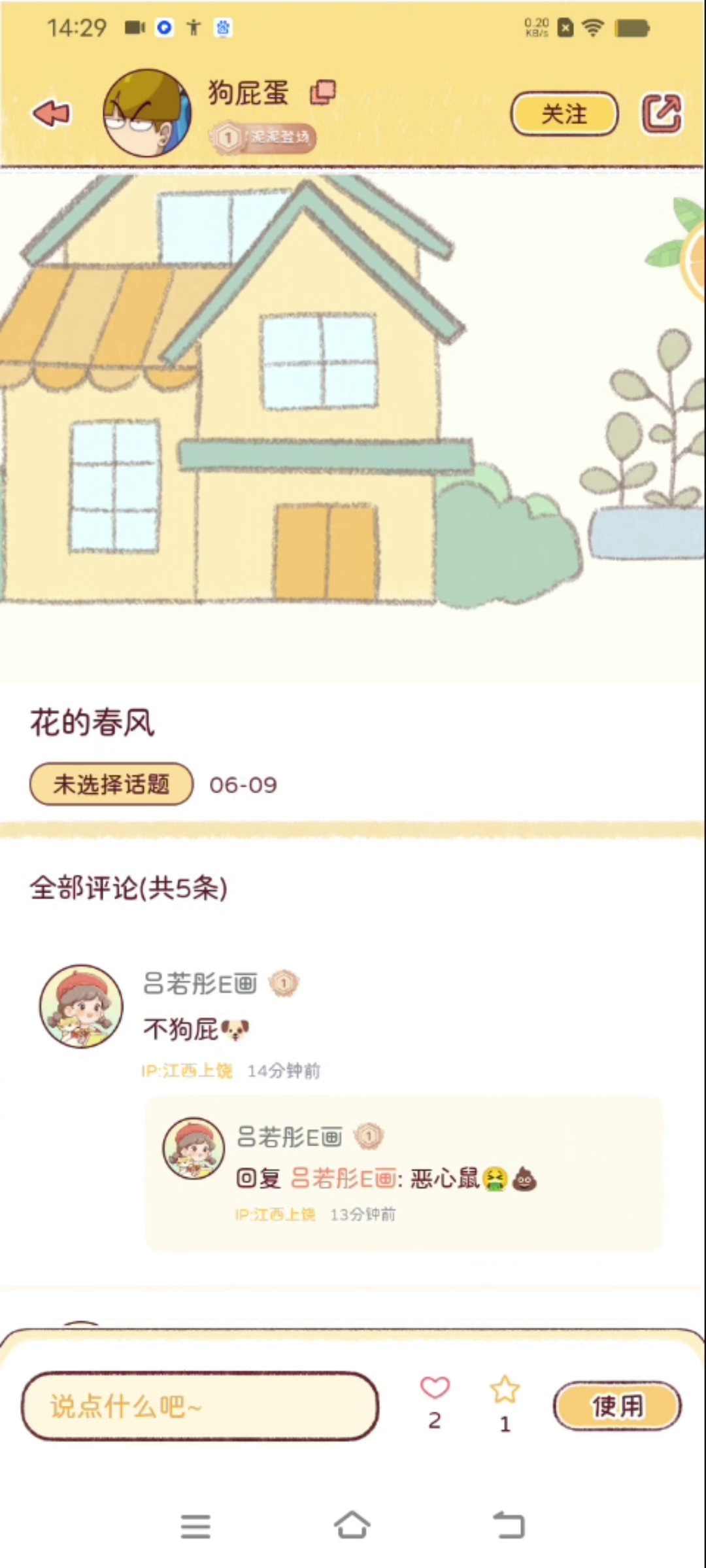Open the system recent apps menu
The width and height of the screenshot is (706, 1568).
[195, 1526]
